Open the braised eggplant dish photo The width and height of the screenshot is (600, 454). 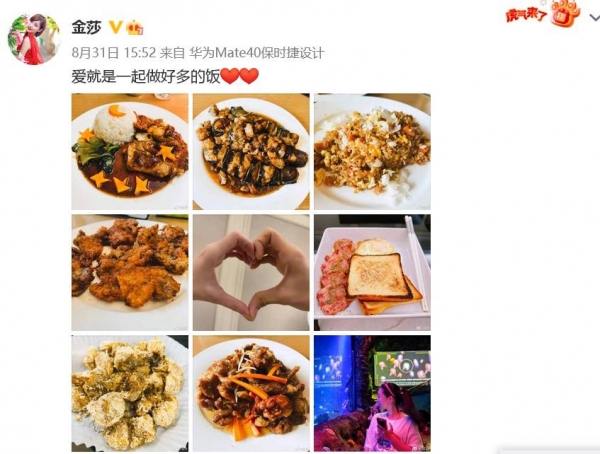click(x=251, y=152)
